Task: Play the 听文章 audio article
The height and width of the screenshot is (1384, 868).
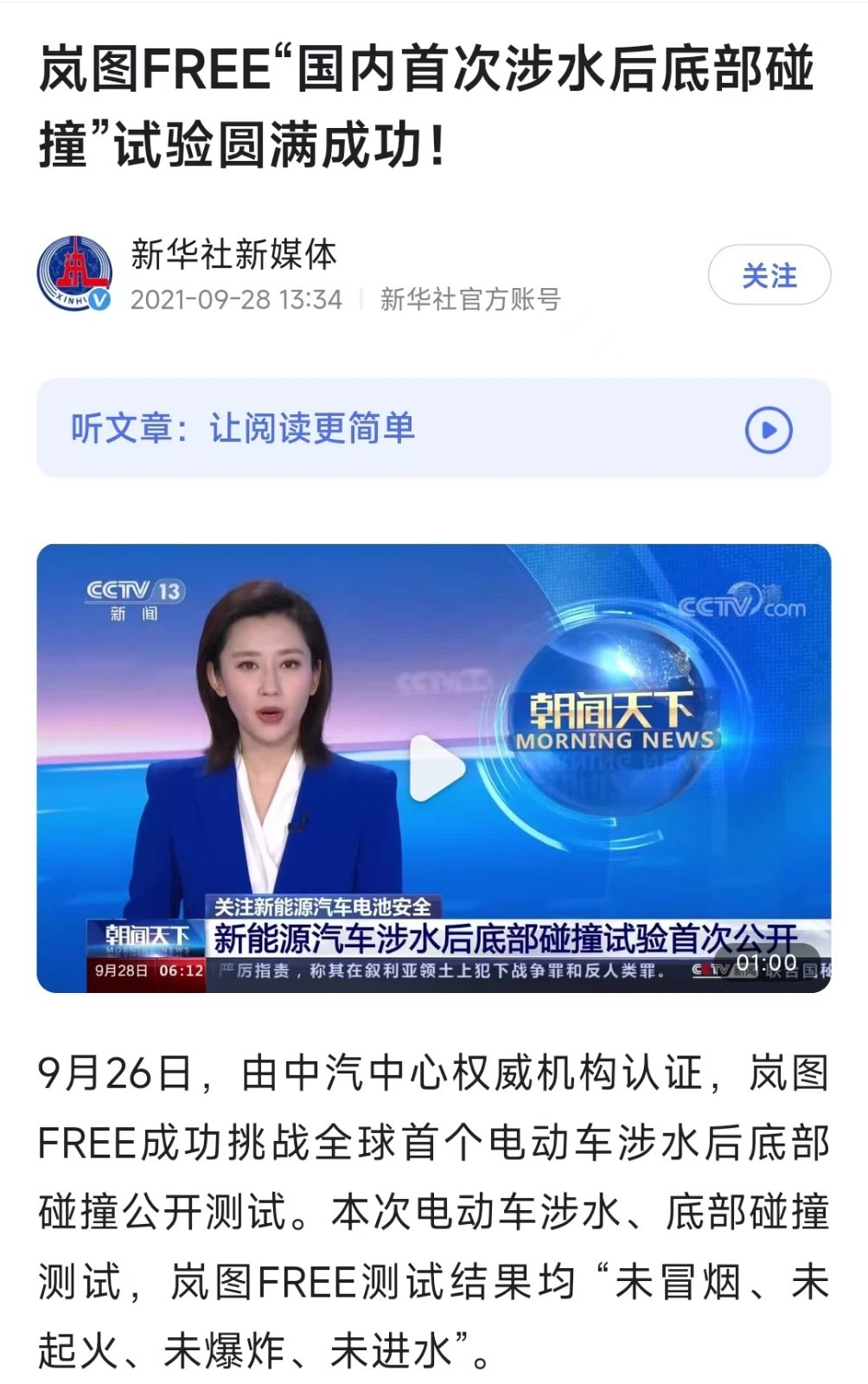Action: [x=768, y=430]
